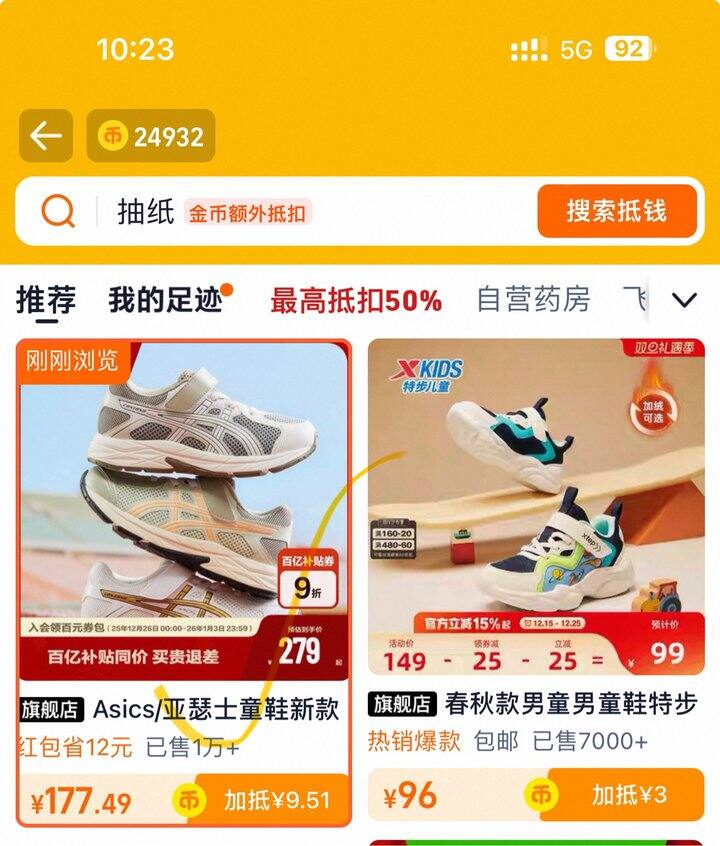Select the 最高抵扣50% tab
This screenshot has width=720, height=846.
[356, 300]
